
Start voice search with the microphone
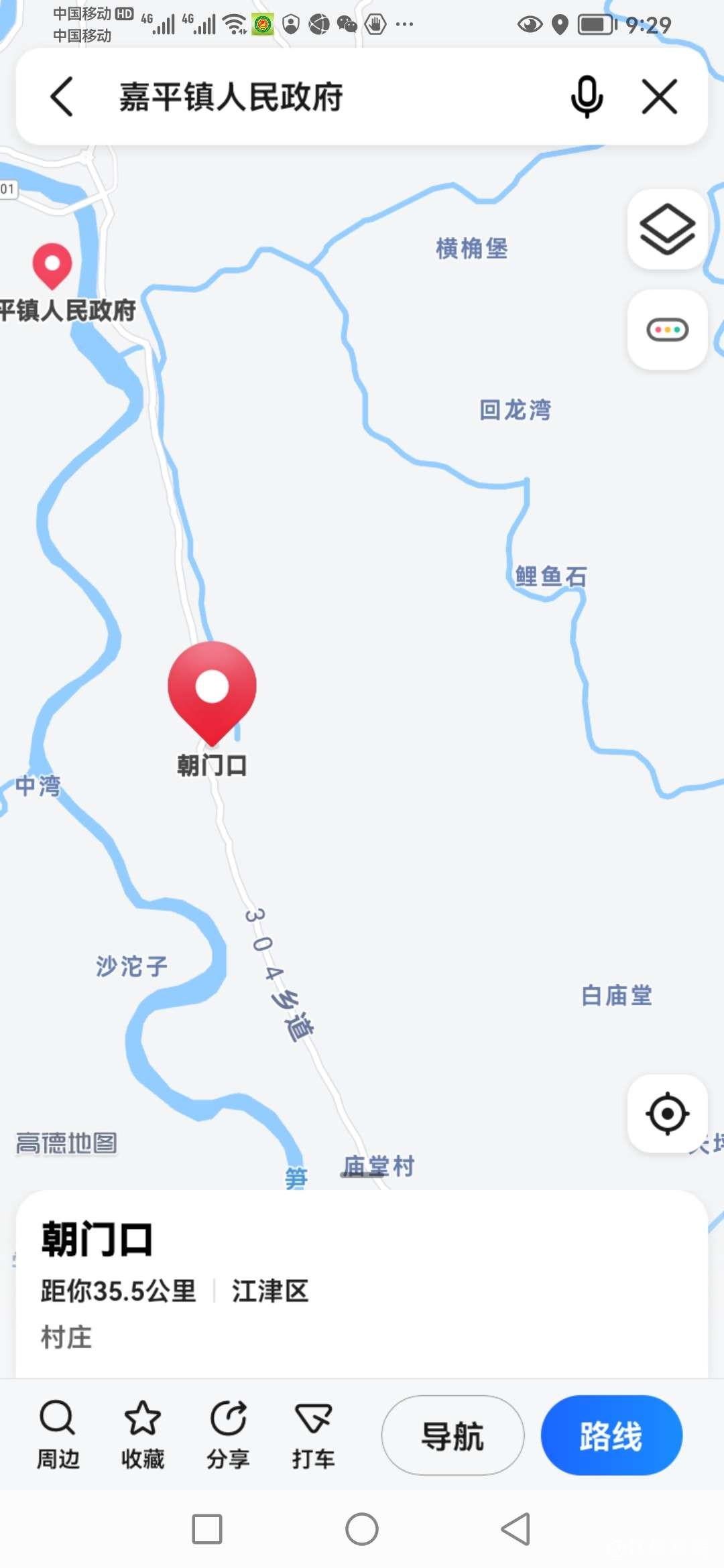(587, 96)
